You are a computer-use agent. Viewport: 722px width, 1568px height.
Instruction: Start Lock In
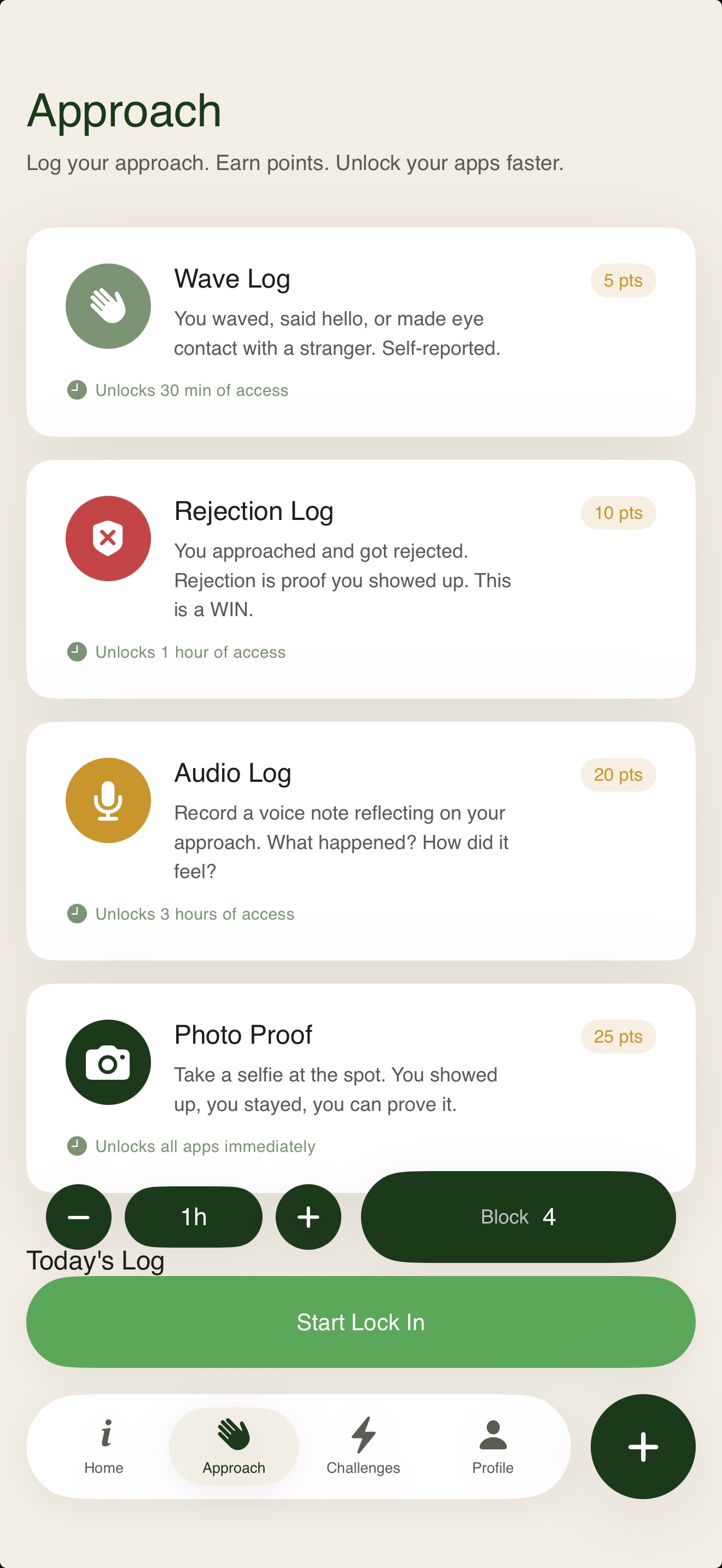361,1322
